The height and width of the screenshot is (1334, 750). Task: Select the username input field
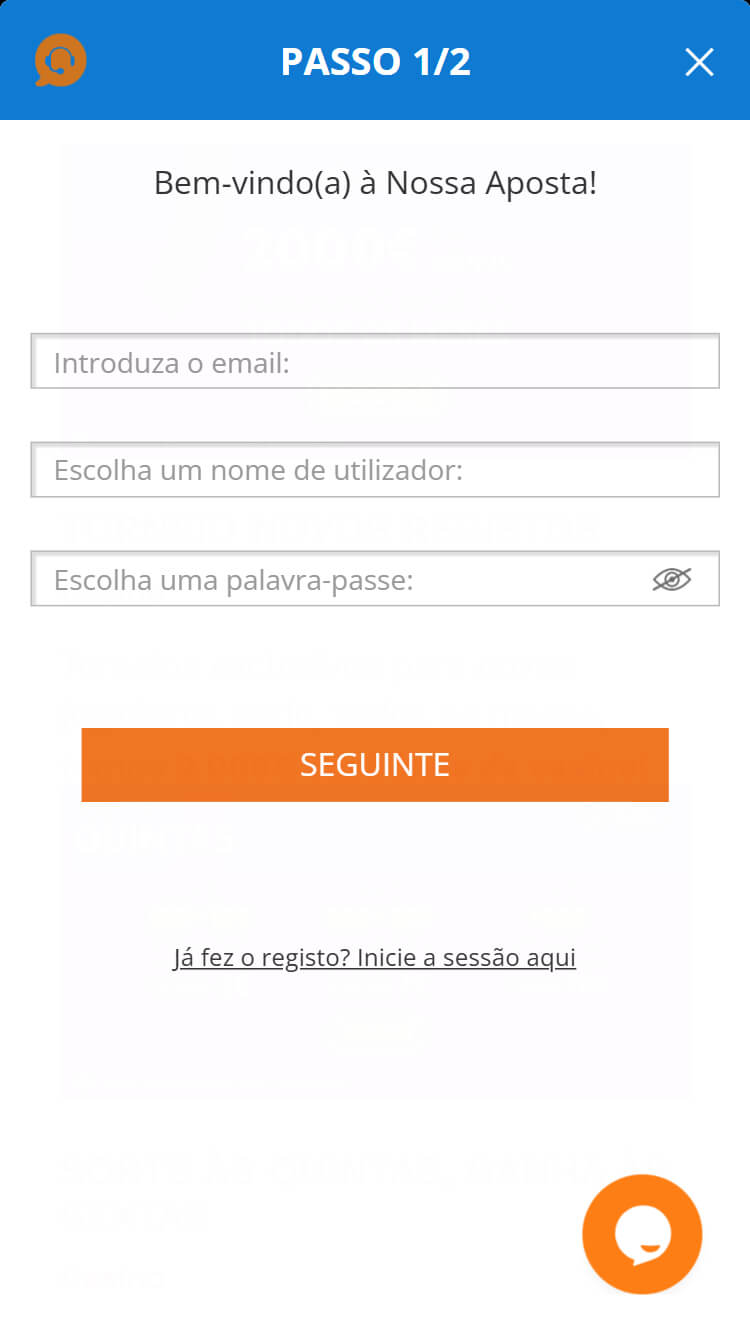click(x=374, y=470)
